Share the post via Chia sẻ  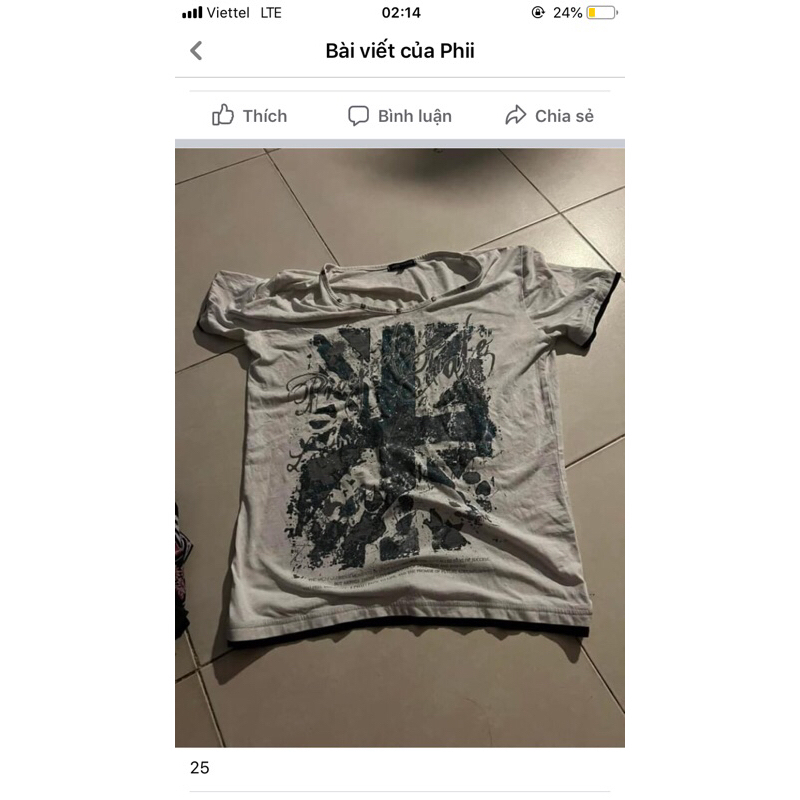pyautogui.click(x=549, y=116)
